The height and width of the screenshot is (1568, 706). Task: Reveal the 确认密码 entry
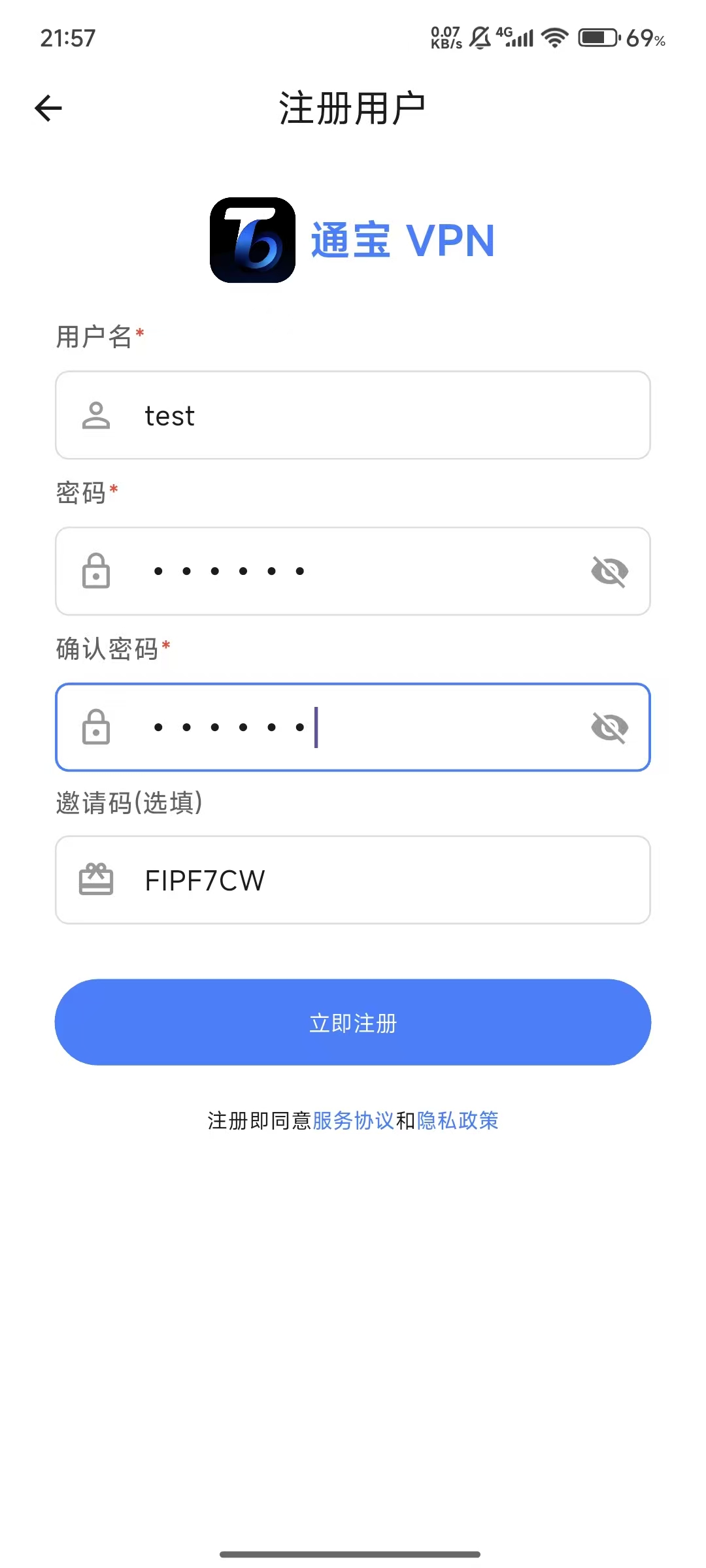coord(609,727)
